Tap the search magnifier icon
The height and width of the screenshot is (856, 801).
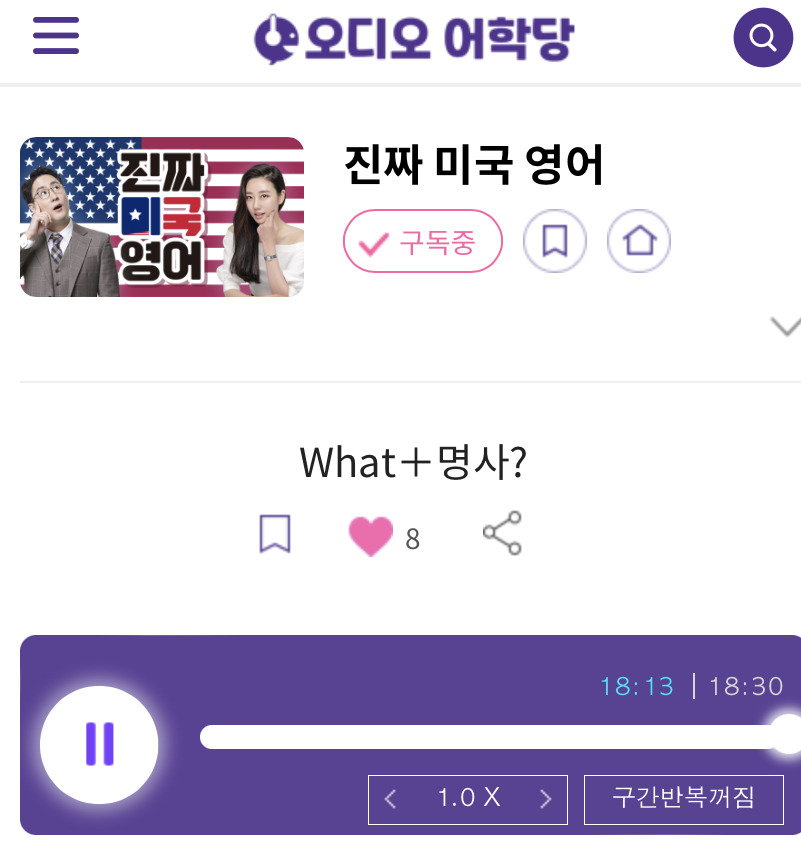coord(762,37)
